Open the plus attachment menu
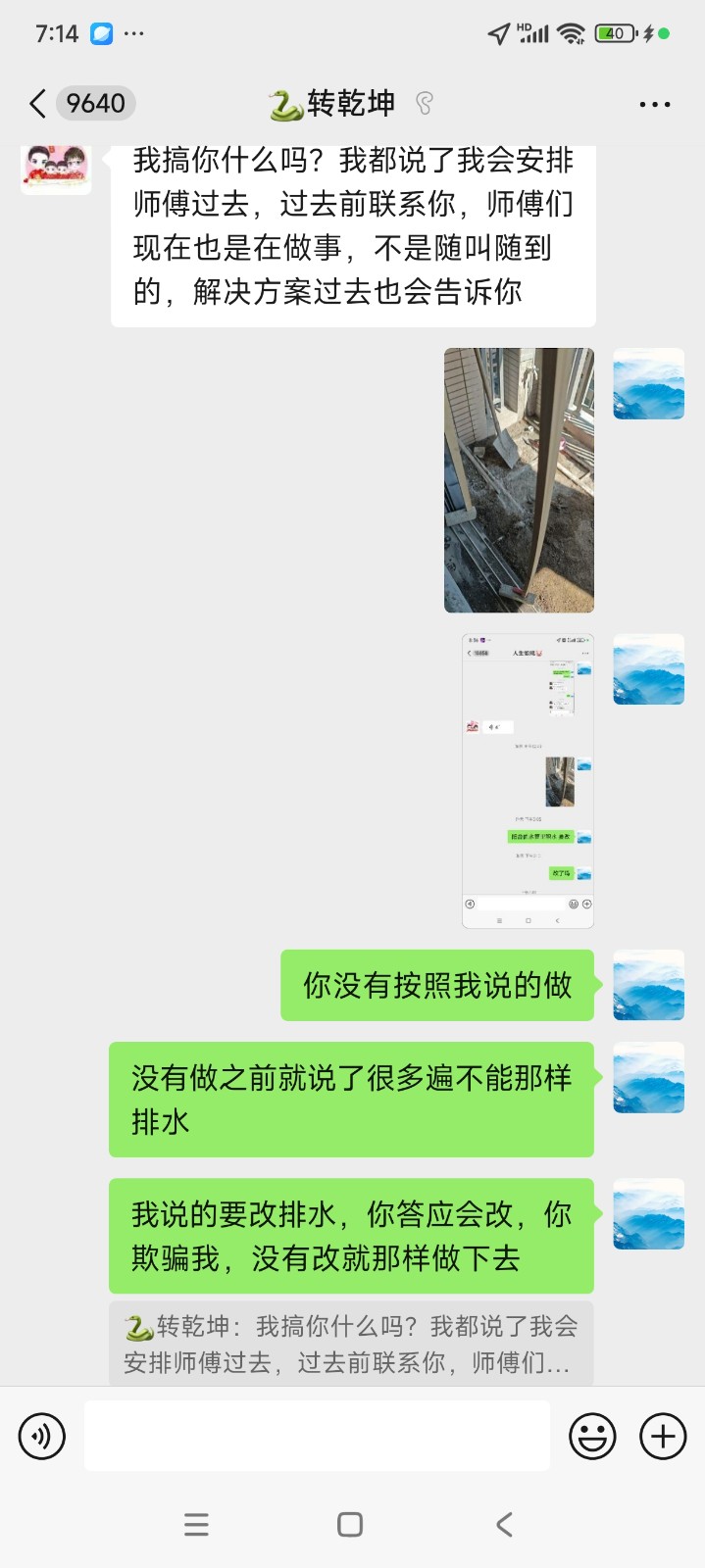 tap(663, 1437)
